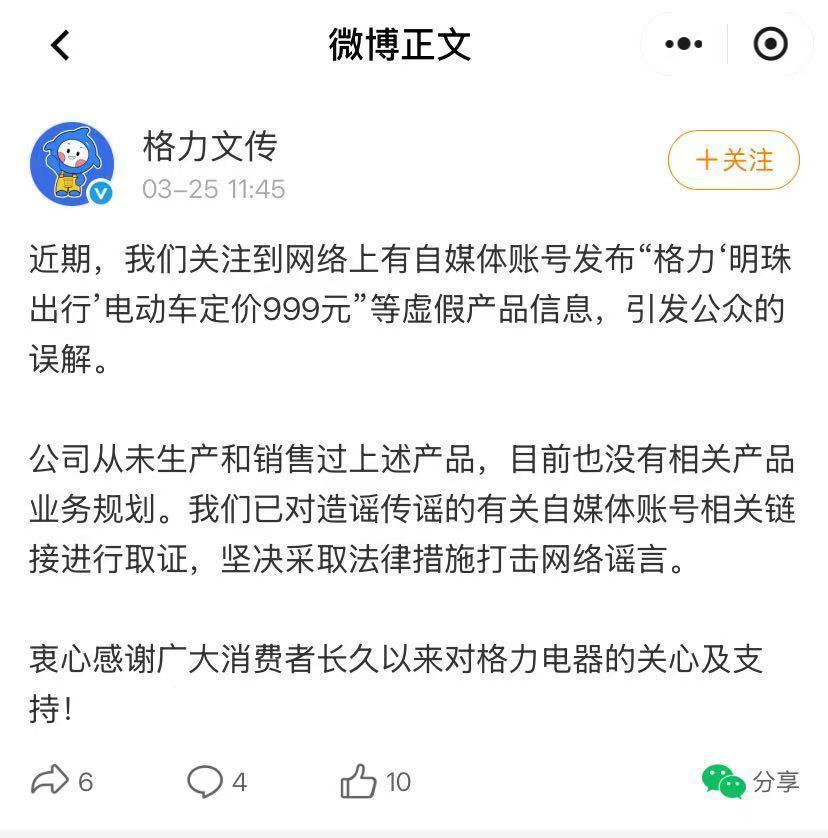828x838 pixels.
Task: Open the three-dot more menu
Action: 684,44
